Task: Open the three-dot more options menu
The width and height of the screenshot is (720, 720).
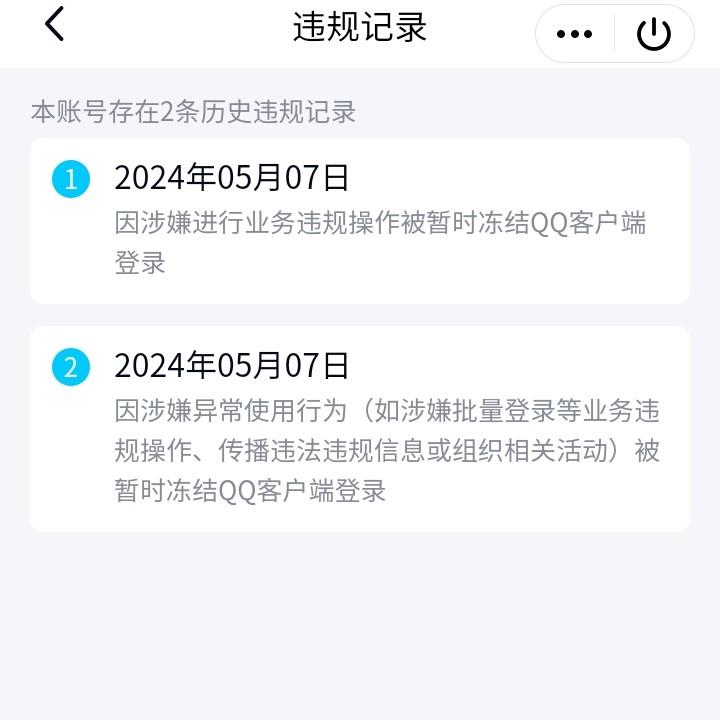Action: (x=574, y=34)
